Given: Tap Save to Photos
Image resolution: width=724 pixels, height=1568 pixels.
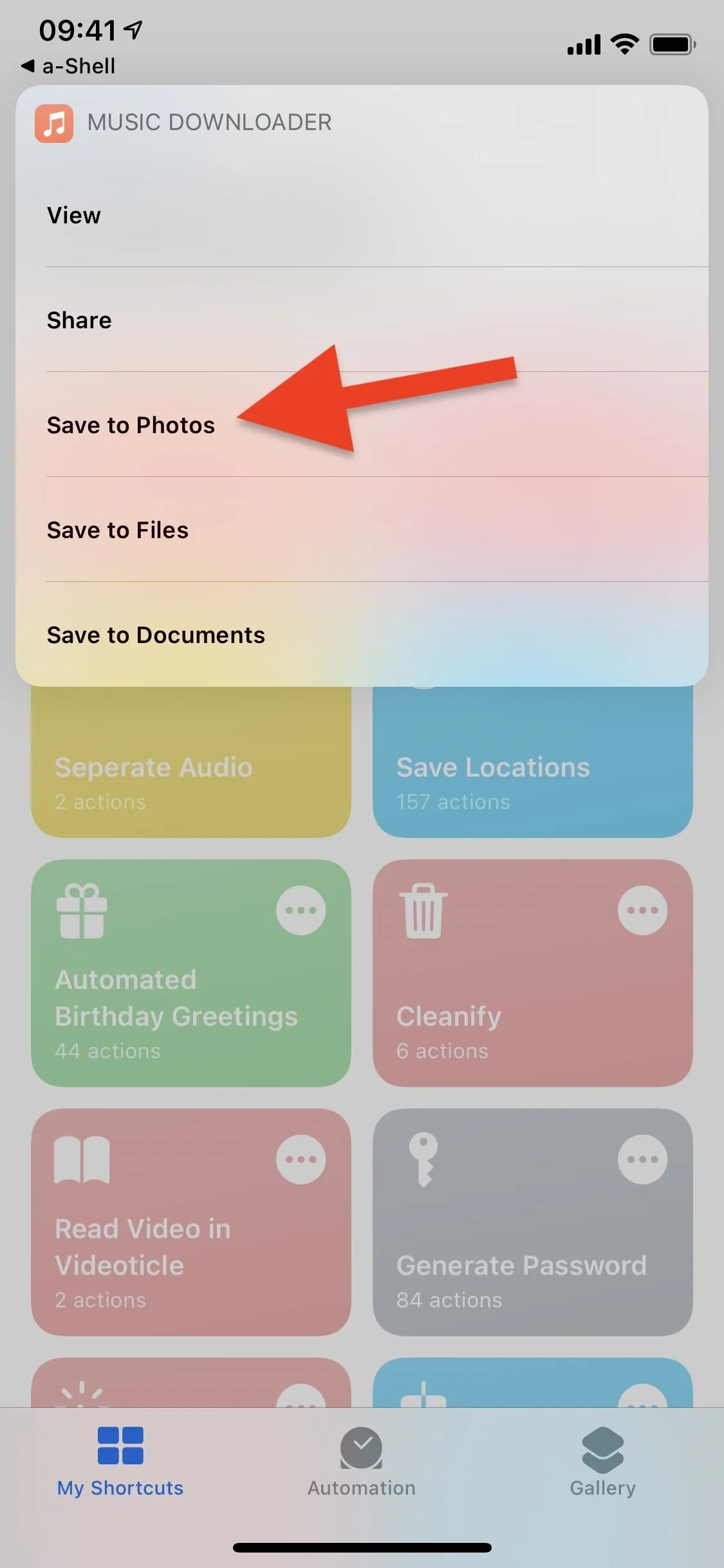Looking at the screenshot, I should coord(362,425).
